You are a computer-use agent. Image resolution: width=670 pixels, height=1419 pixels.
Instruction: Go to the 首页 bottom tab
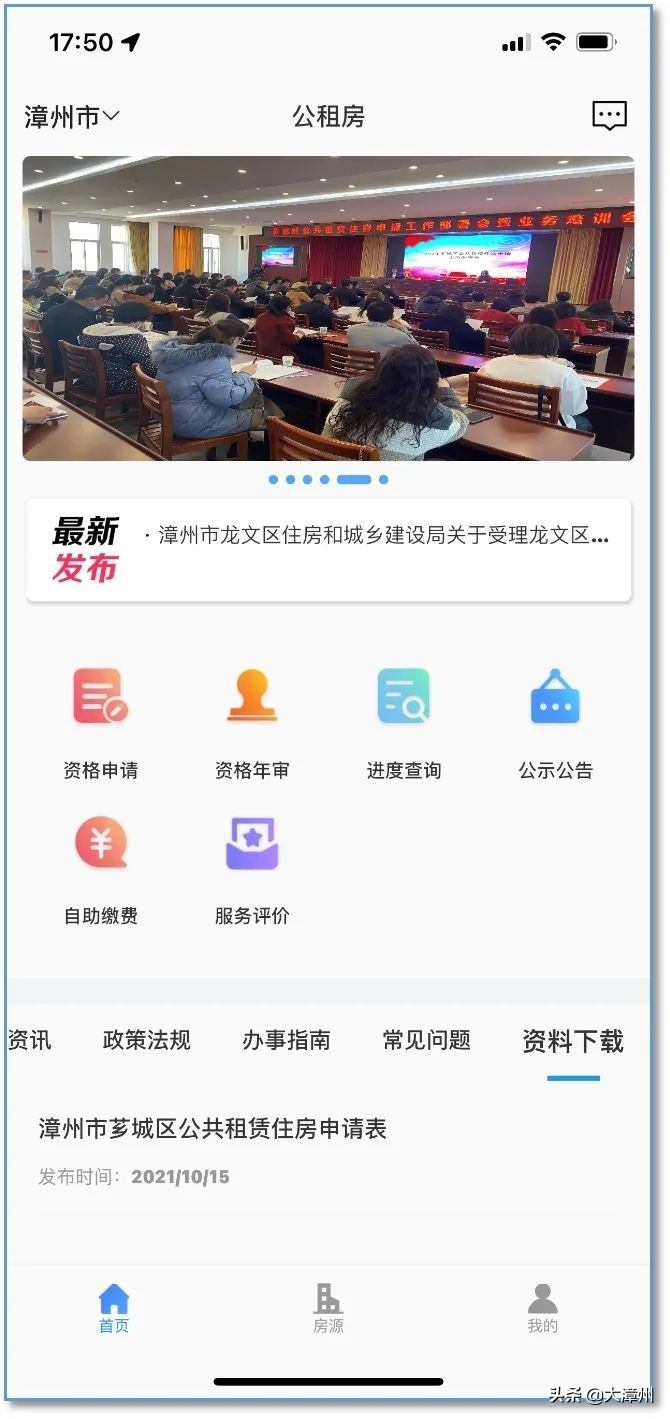[114, 1309]
